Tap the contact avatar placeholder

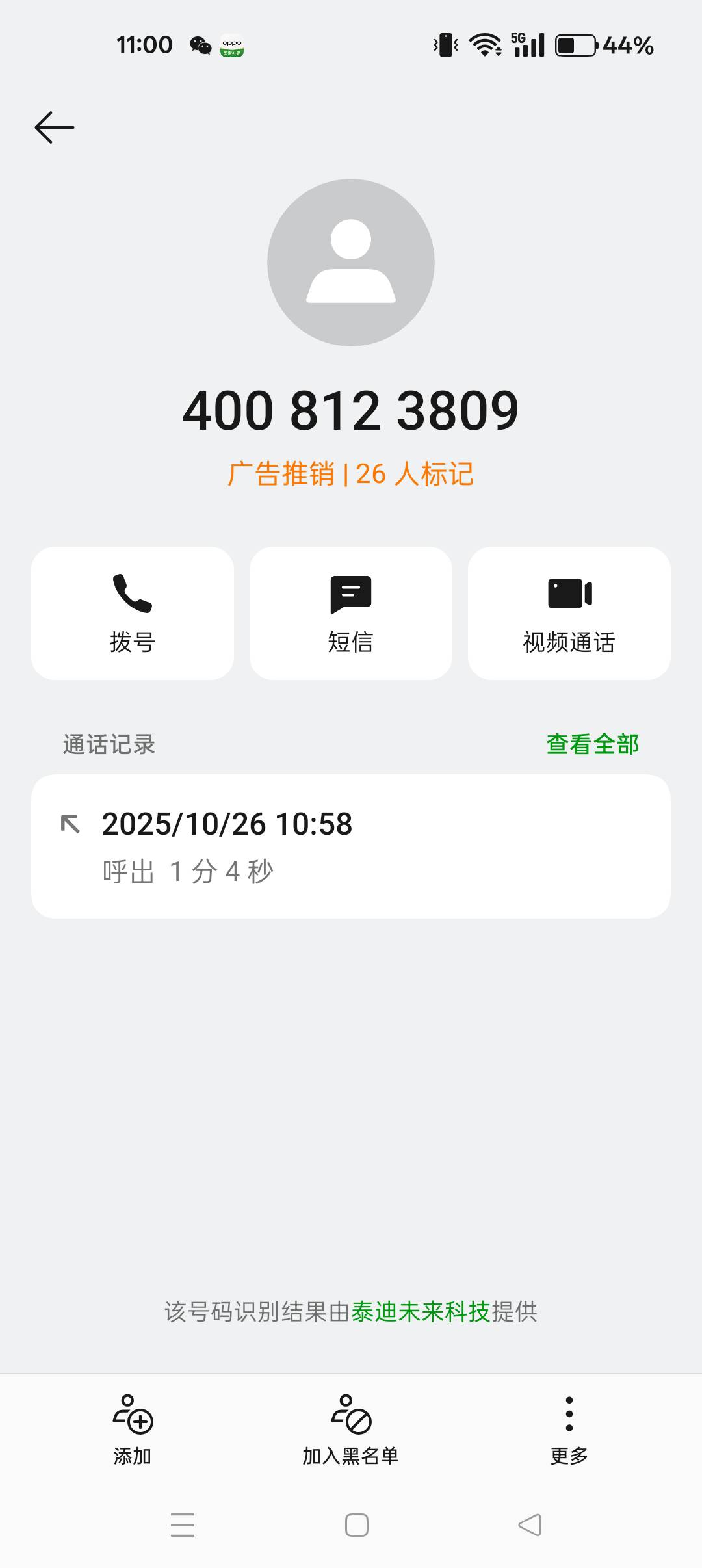tap(351, 263)
